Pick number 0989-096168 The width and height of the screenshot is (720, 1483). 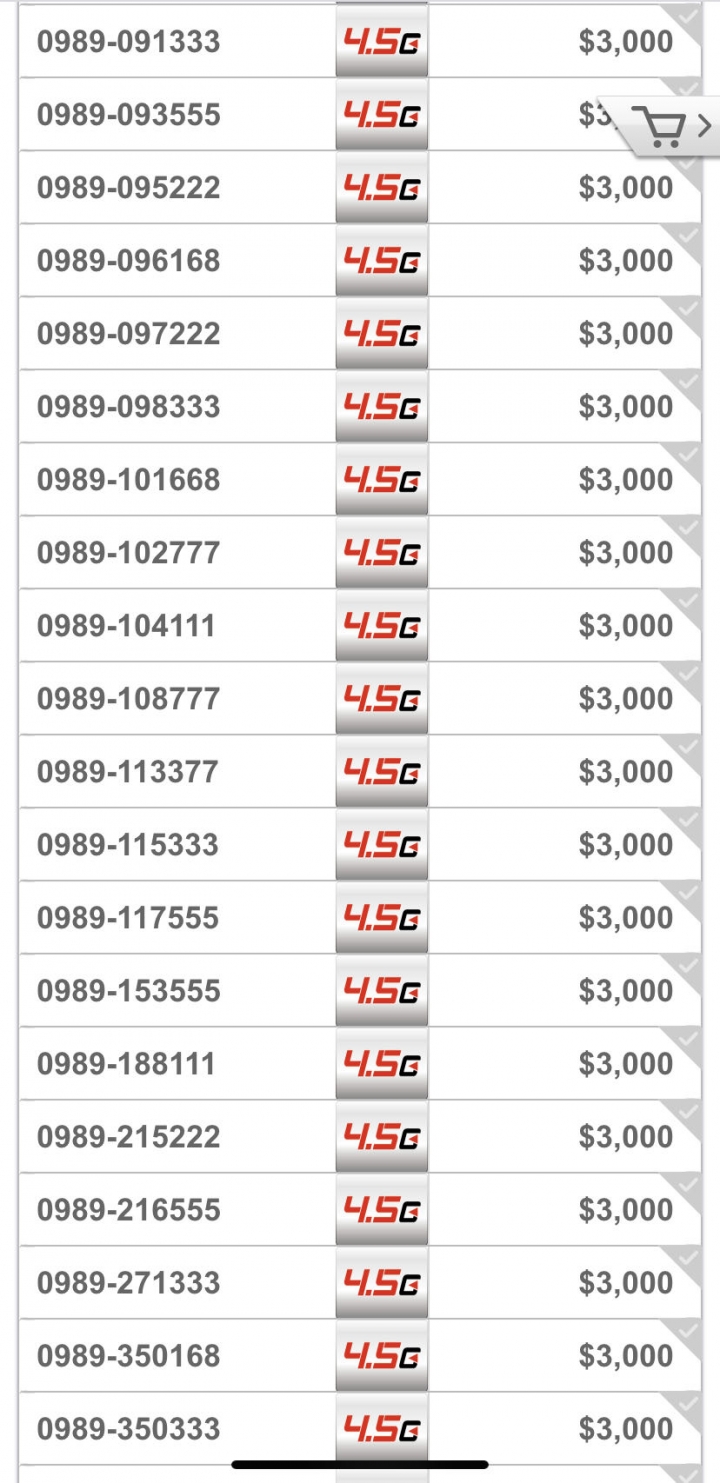[360, 261]
